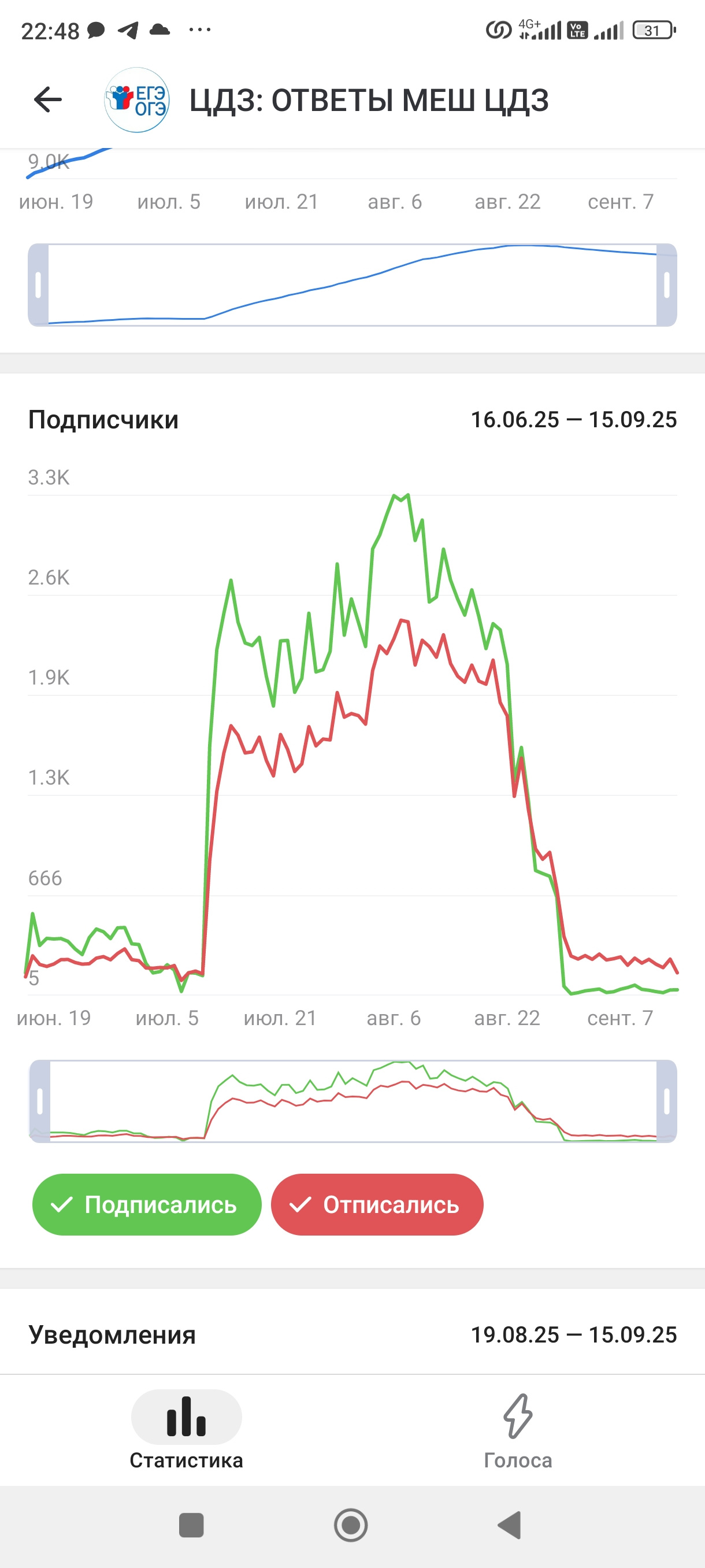Toggle the red Отписались series chip
Screen dimensions: 705x1568
coord(377,1204)
